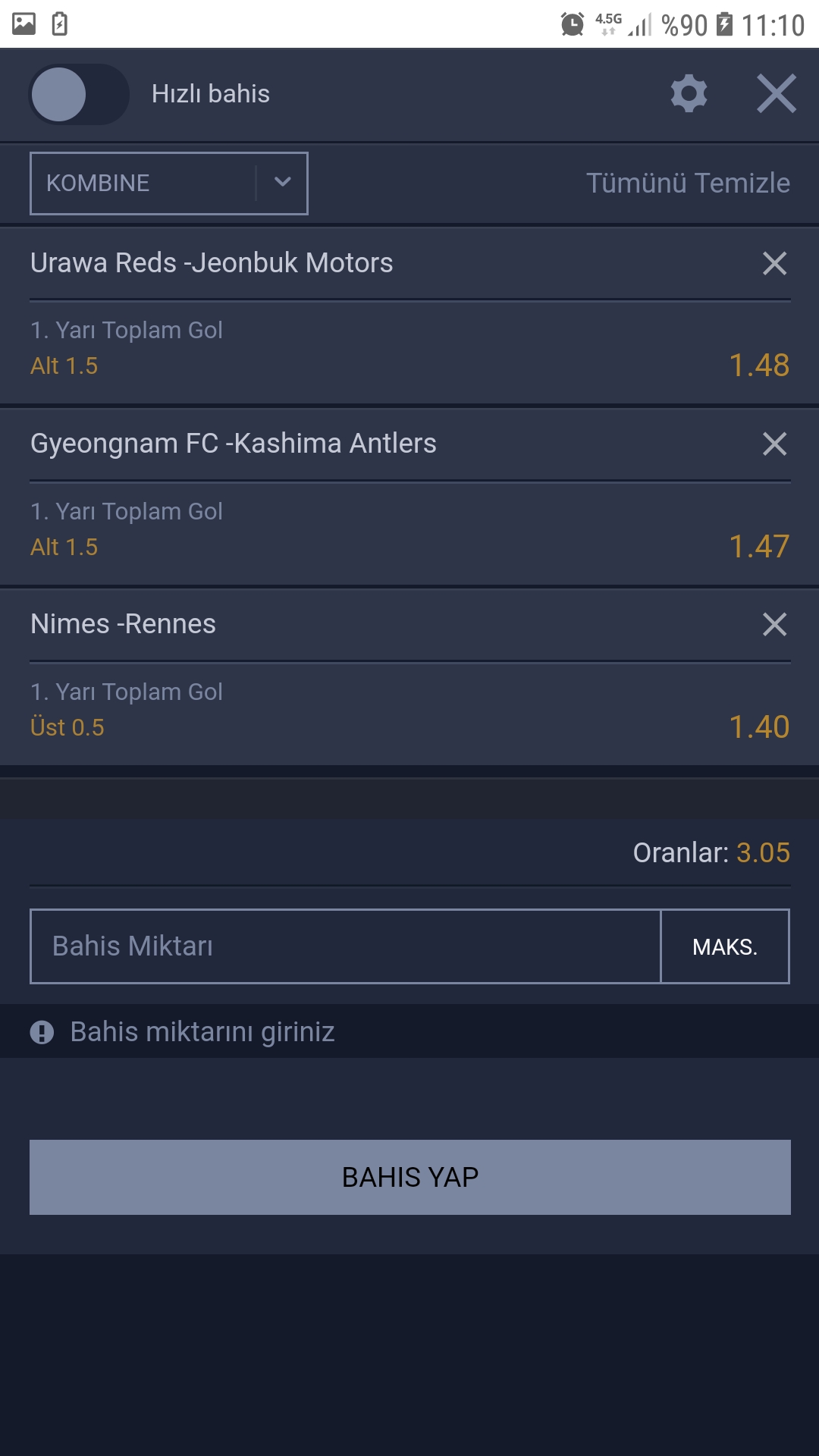Tap Tümünü Temizle to clear all
The width and height of the screenshot is (819, 1456).
[x=688, y=184]
